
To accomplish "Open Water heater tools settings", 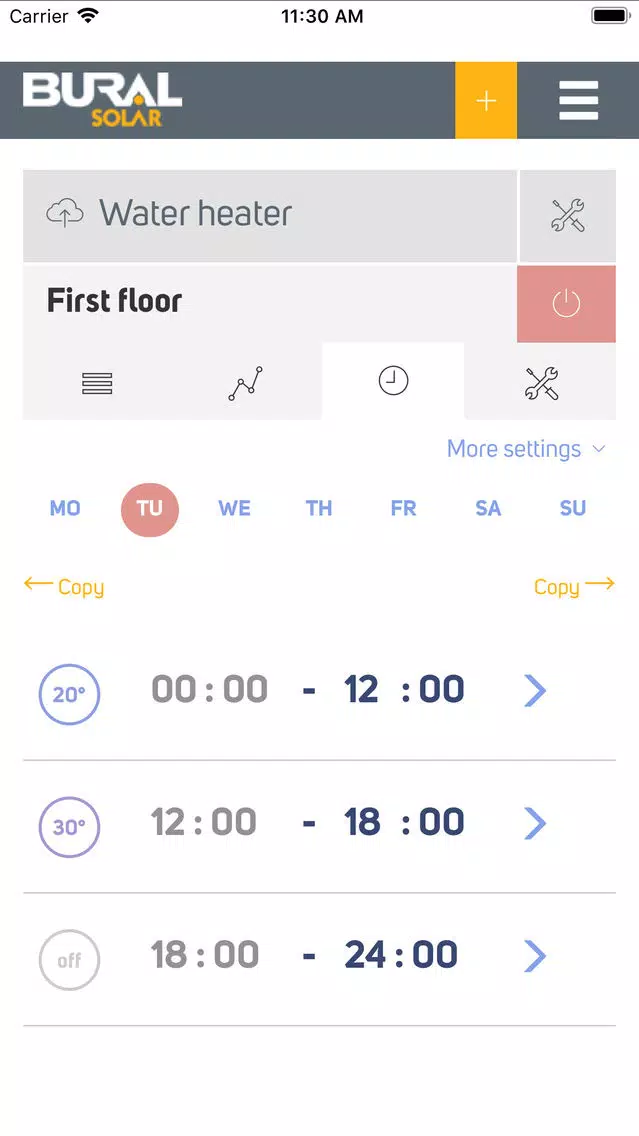I will [x=567, y=215].
